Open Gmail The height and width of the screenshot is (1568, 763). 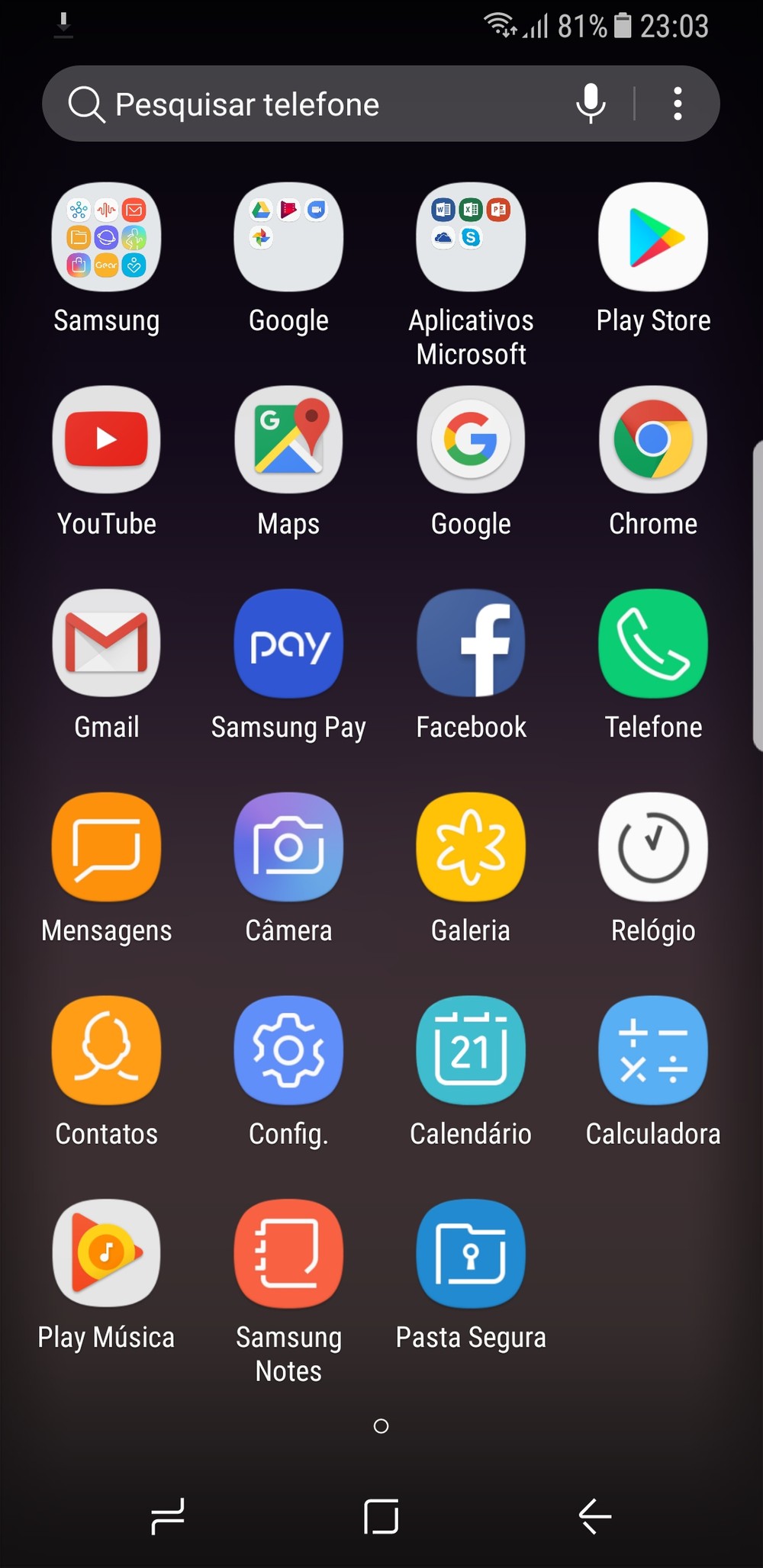coord(106,643)
